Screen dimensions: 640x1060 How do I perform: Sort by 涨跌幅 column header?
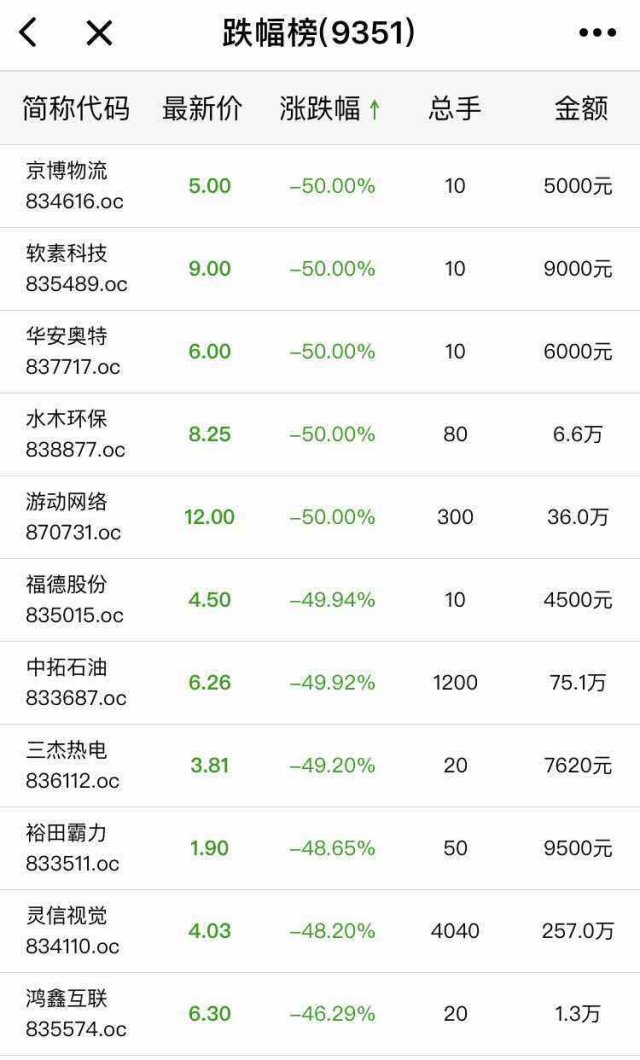(330, 109)
